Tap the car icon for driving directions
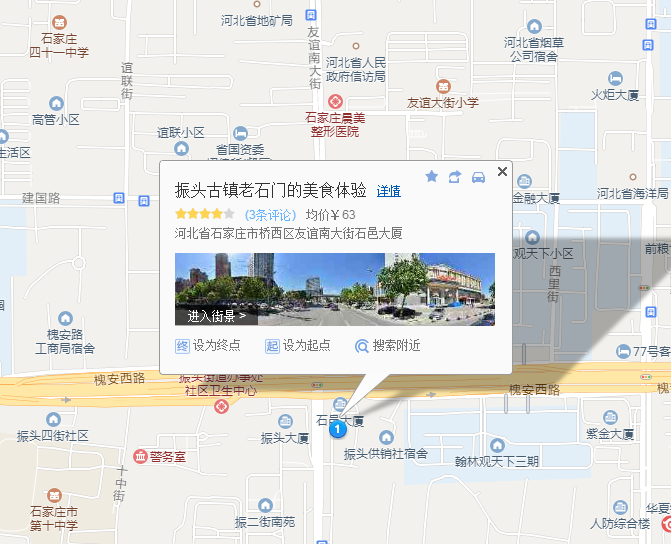 [x=479, y=176]
